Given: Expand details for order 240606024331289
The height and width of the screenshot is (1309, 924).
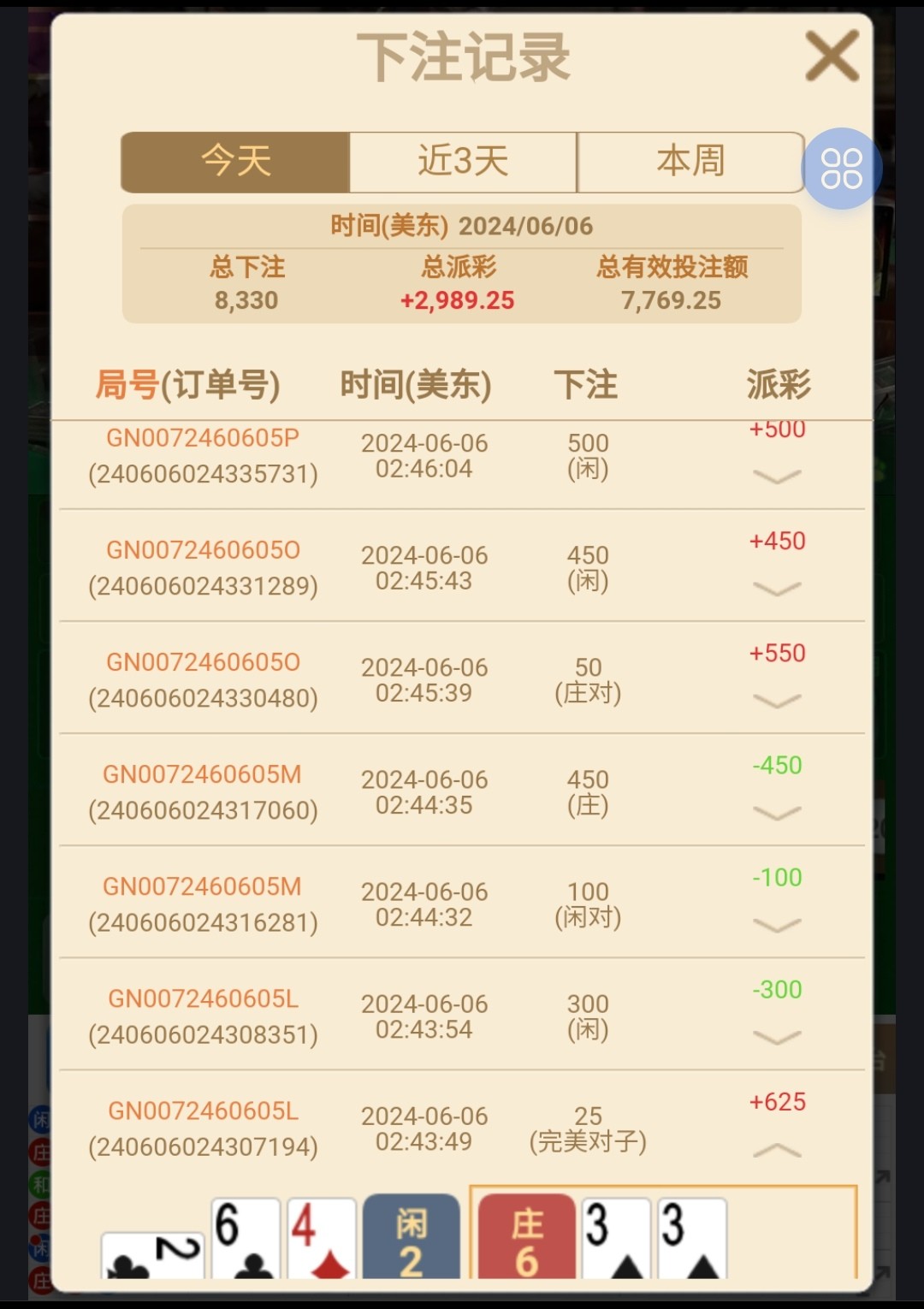Looking at the screenshot, I should (x=777, y=589).
